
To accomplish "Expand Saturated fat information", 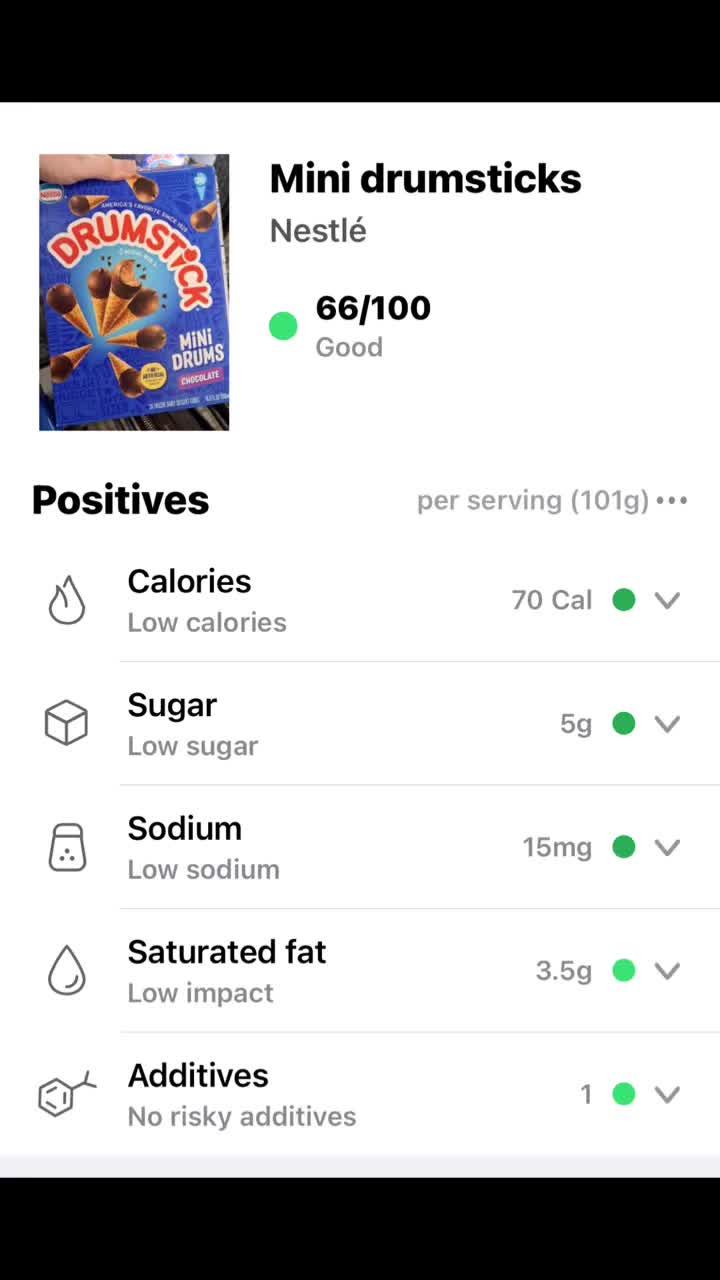I will point(667,971).
